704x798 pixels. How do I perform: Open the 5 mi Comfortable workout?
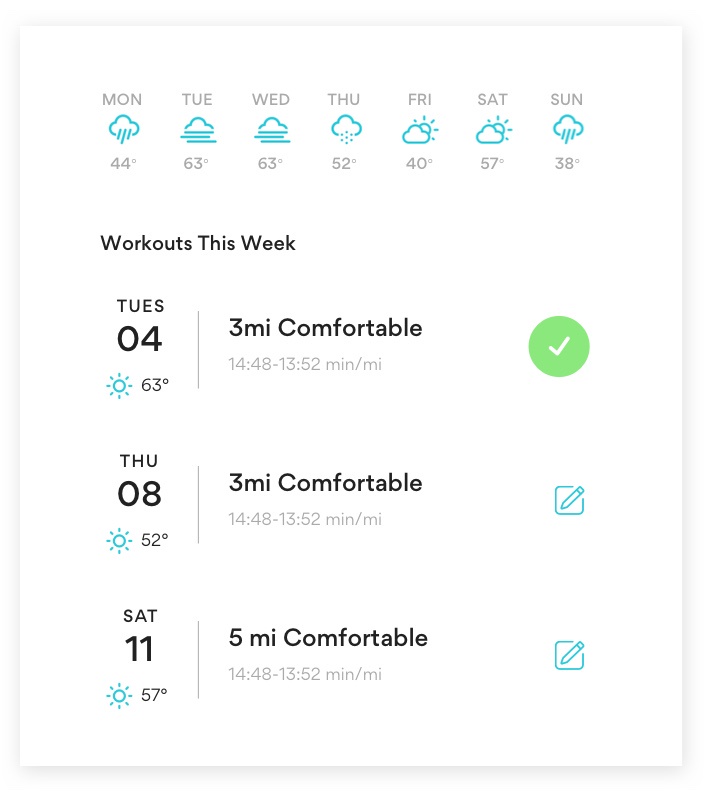[328, 639]
